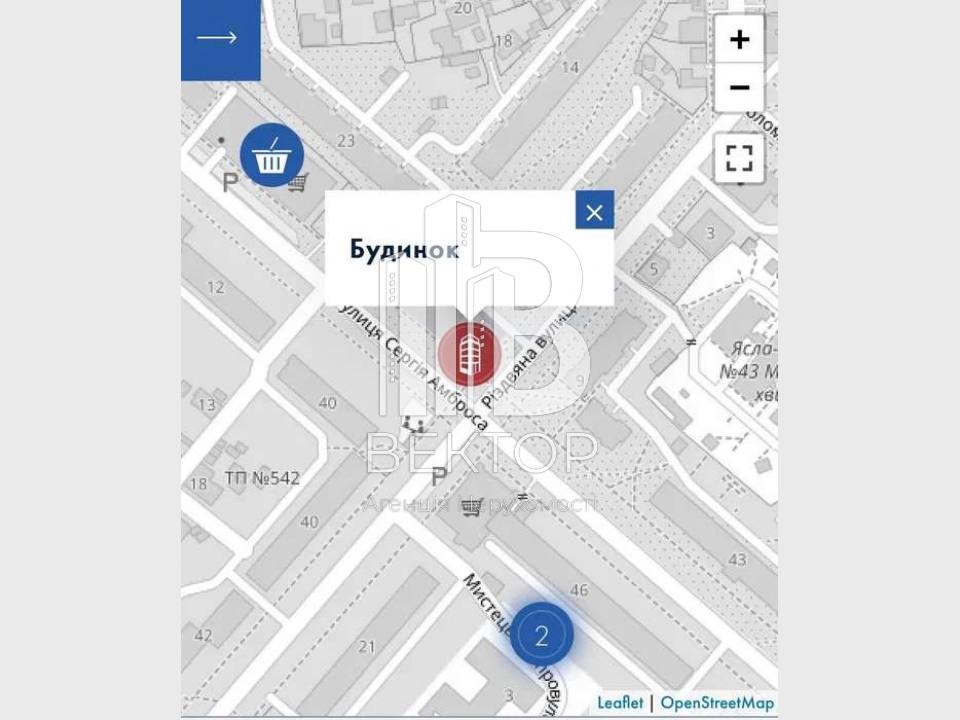
Task: Select the shopping basket marker
Action: pyautogui.click(x=271, y=156)
